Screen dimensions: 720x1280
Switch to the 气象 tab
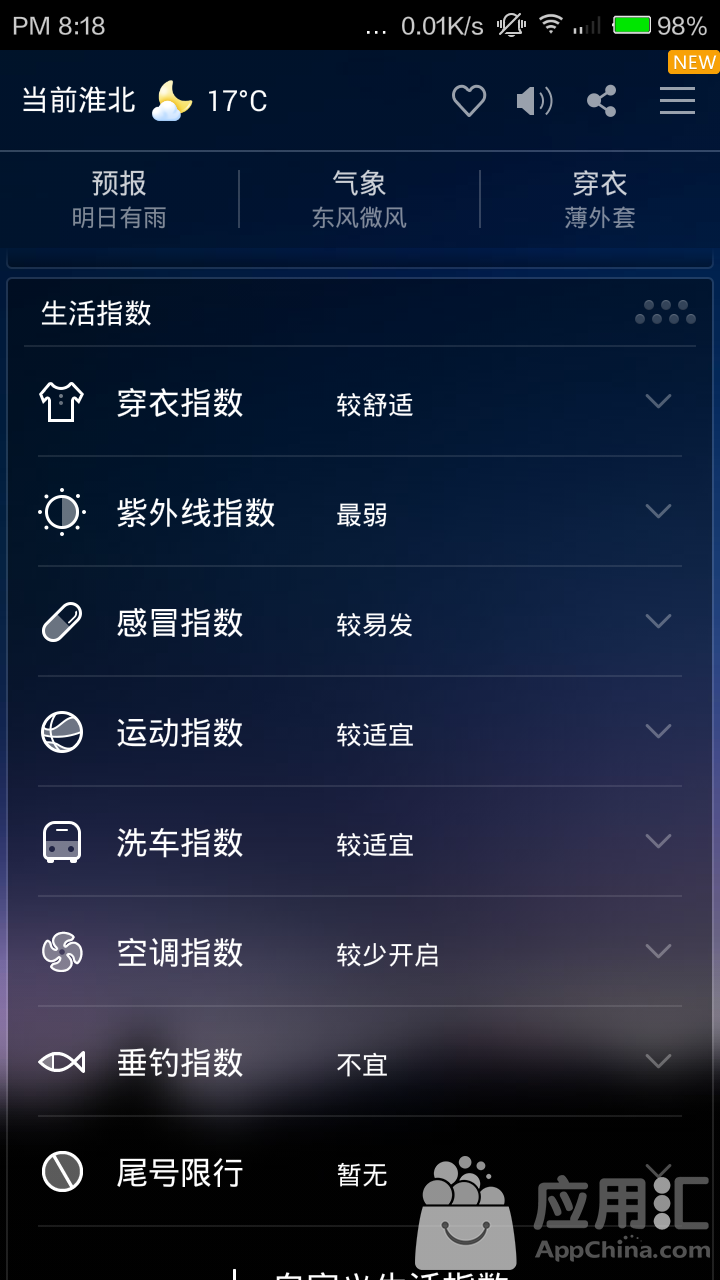[x=359, y=199]
